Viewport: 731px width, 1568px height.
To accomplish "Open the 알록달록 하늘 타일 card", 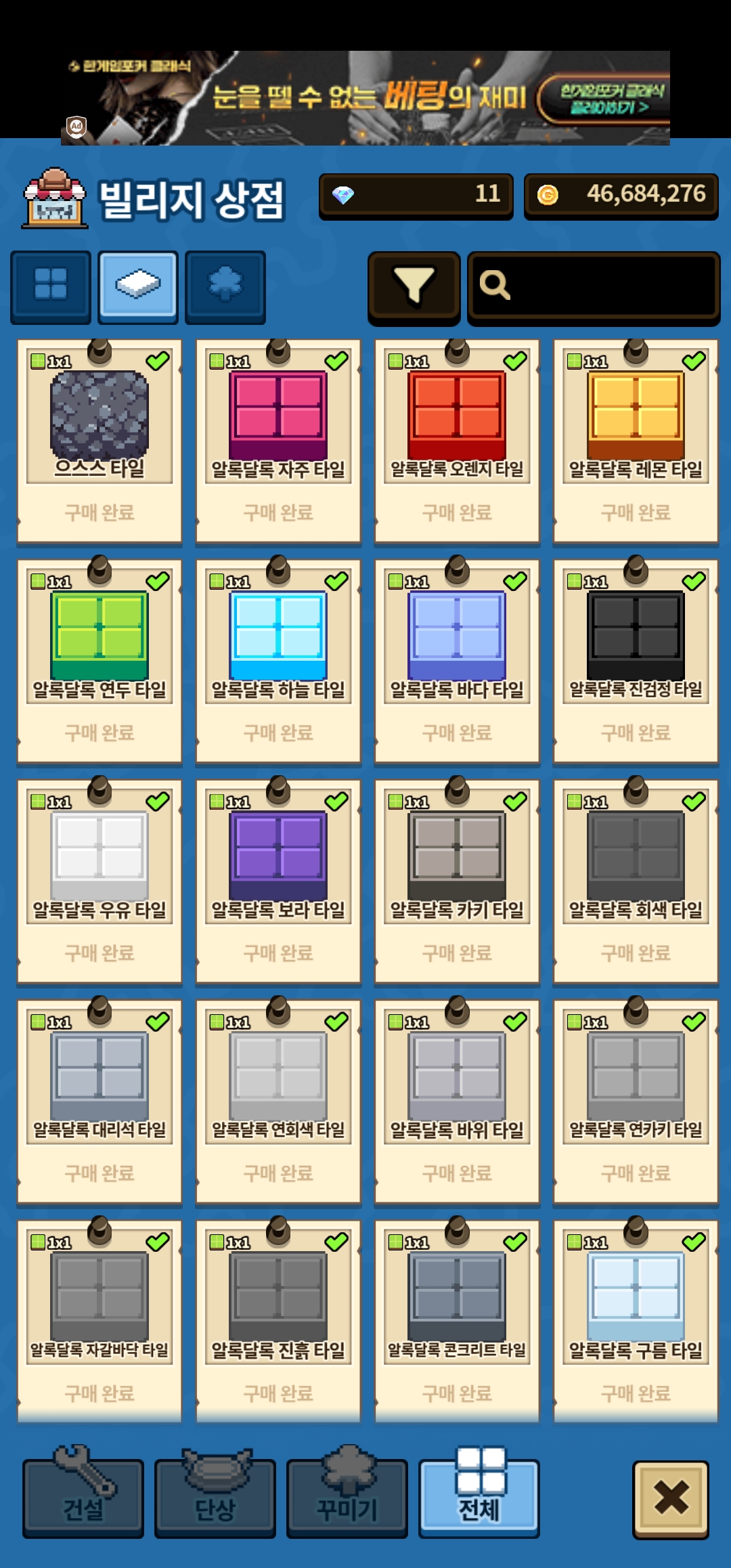I will click(278, 660).
